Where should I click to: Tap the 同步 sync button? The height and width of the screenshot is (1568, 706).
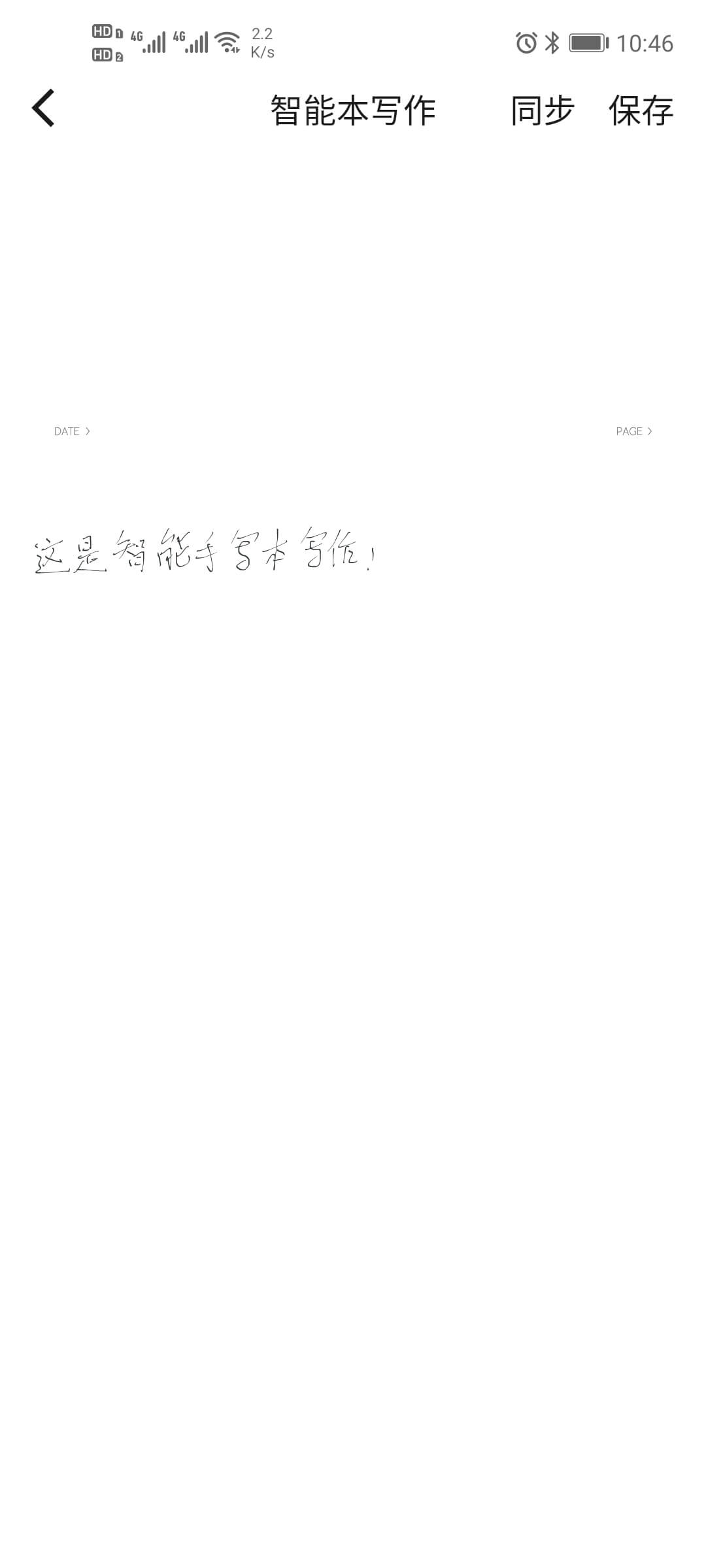pos(542,110)
